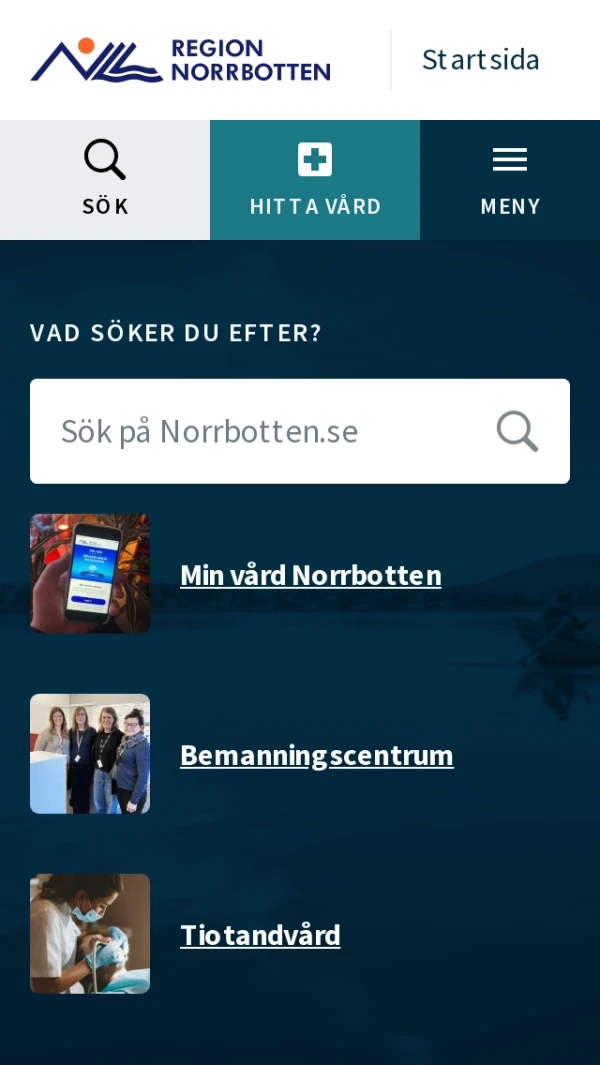Open the Meny hamburger menu
Screen dimensions: 600x1065
coord(510,180)
